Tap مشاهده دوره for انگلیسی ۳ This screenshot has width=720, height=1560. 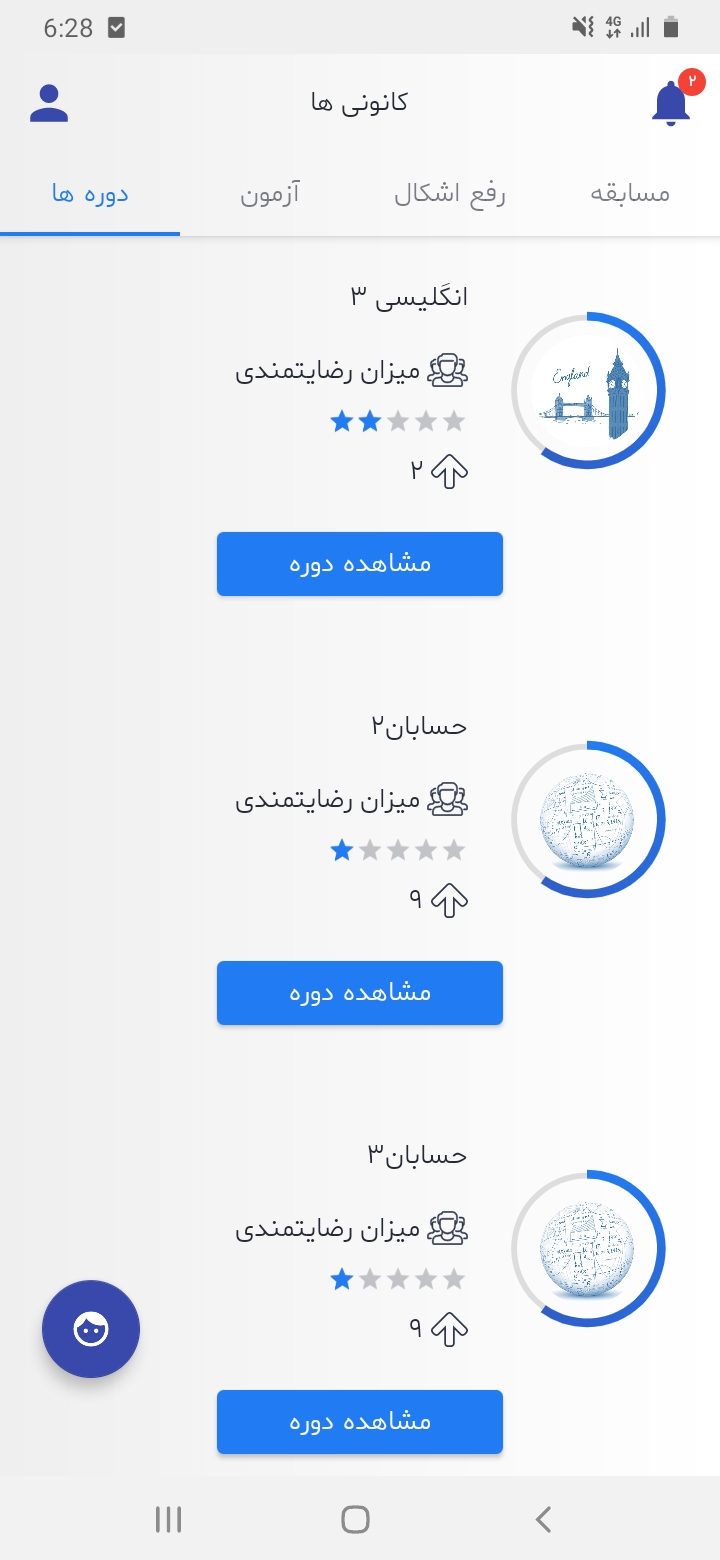pos(360,564)
